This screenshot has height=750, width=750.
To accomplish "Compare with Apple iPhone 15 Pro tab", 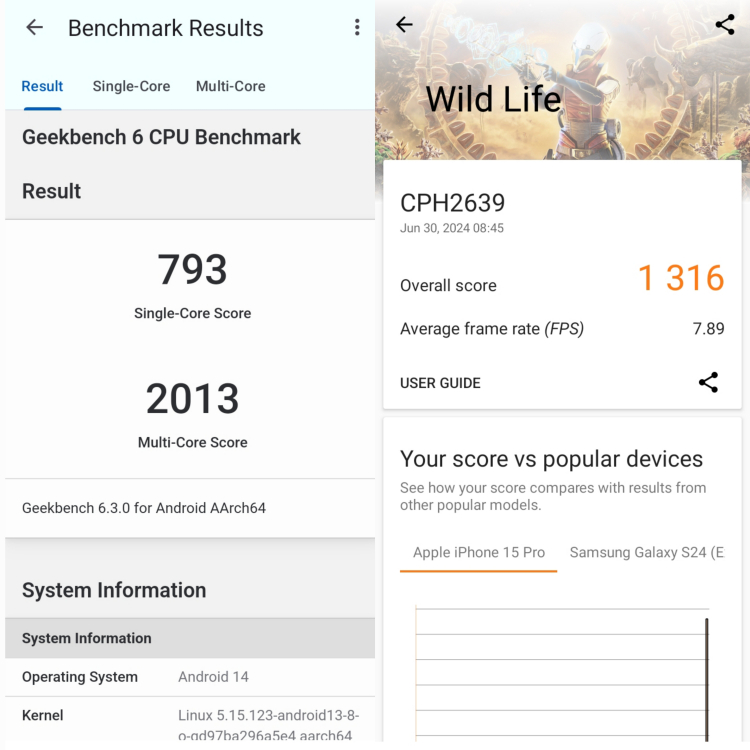I will coord(479,552).
